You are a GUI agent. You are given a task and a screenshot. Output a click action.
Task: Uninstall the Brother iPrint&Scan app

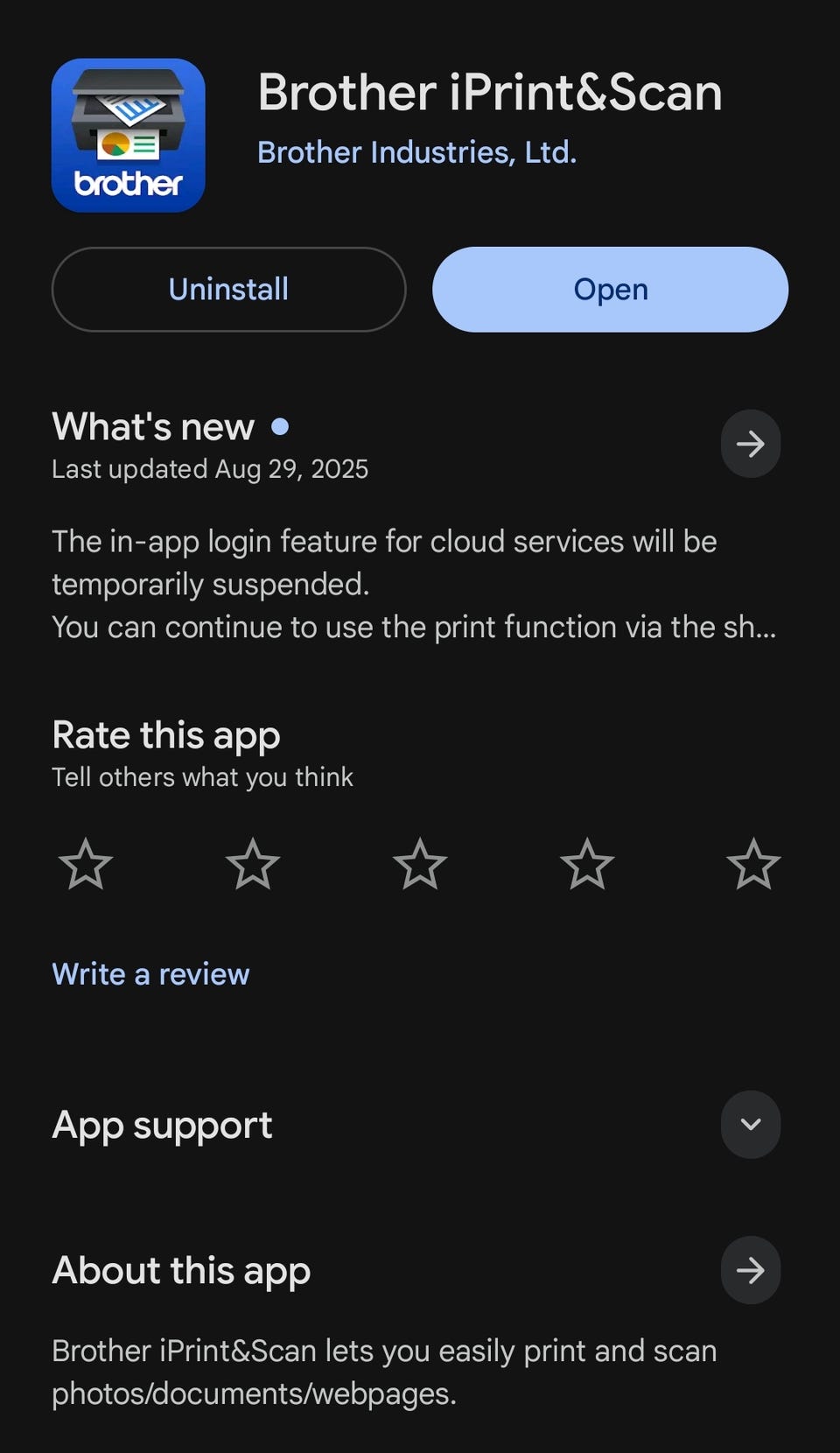(x=228, y=290)
